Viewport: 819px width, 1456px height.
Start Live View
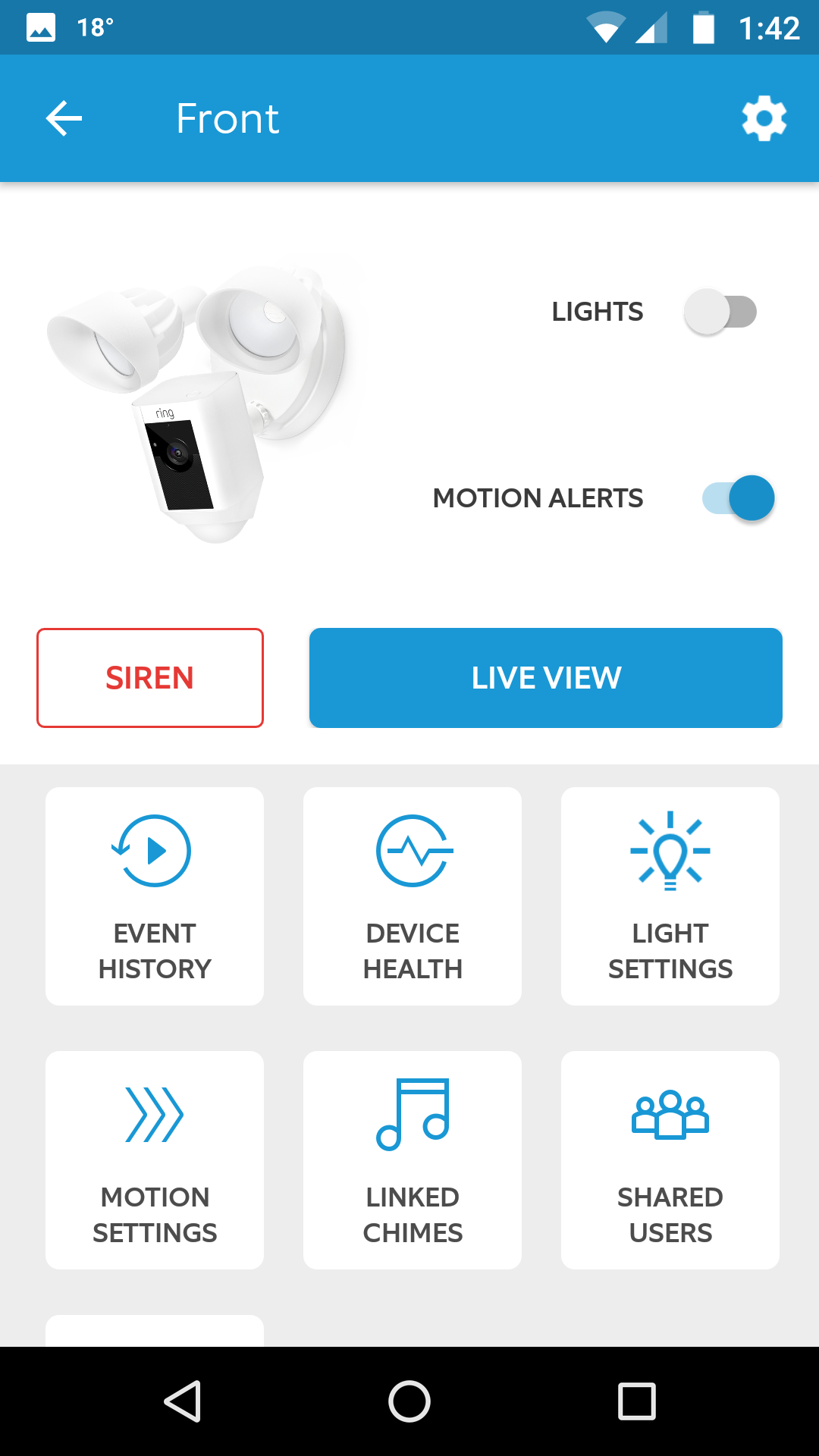(x=546, y=678)
